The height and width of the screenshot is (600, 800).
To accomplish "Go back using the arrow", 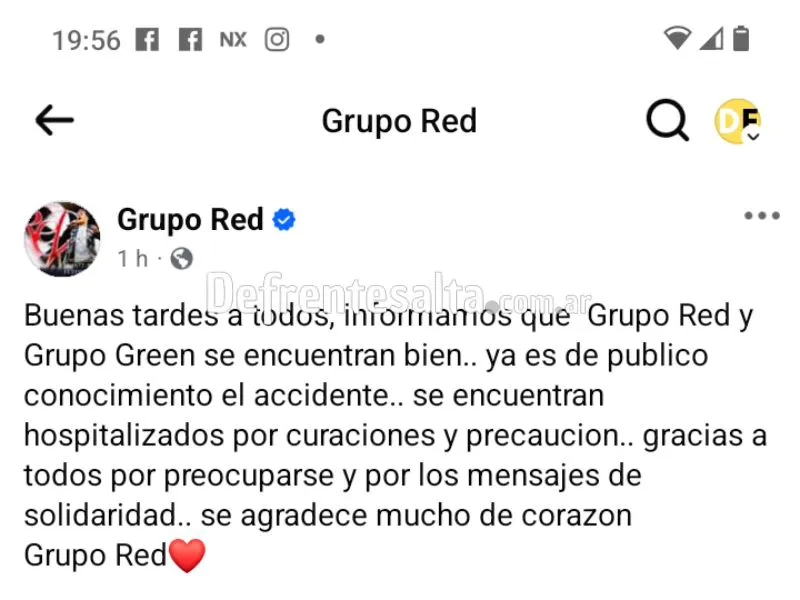I will (55, 121).
